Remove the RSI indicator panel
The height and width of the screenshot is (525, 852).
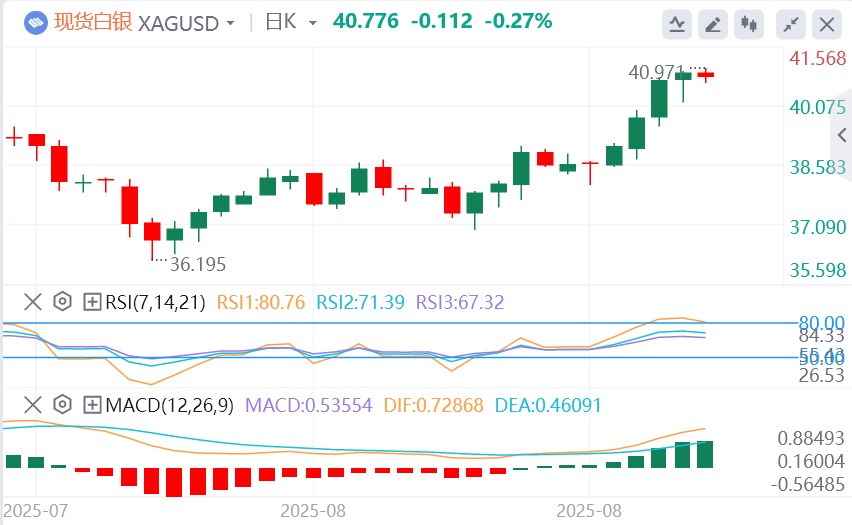pyautogui.click(x=33, y=301)
